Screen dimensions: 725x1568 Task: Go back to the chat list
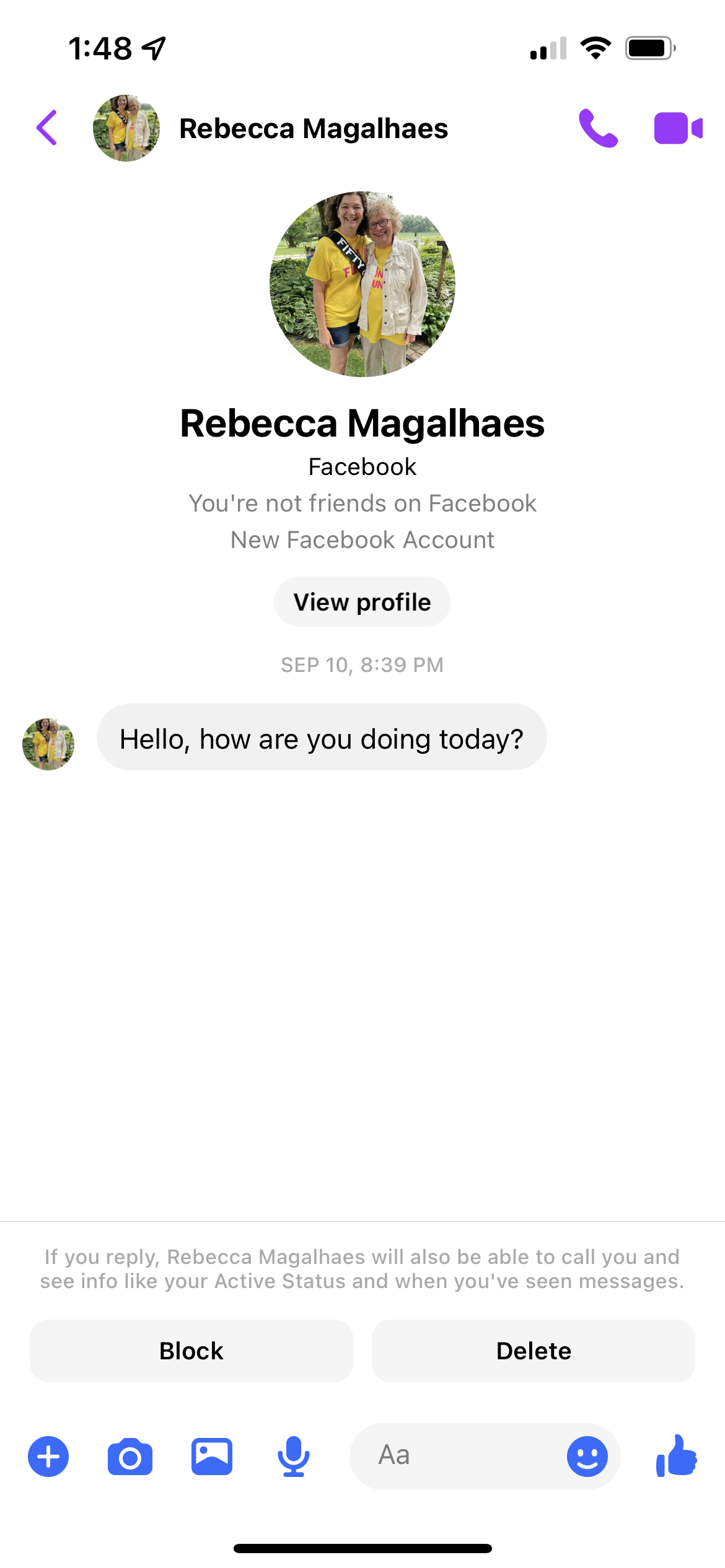click(x=47, y=128)
